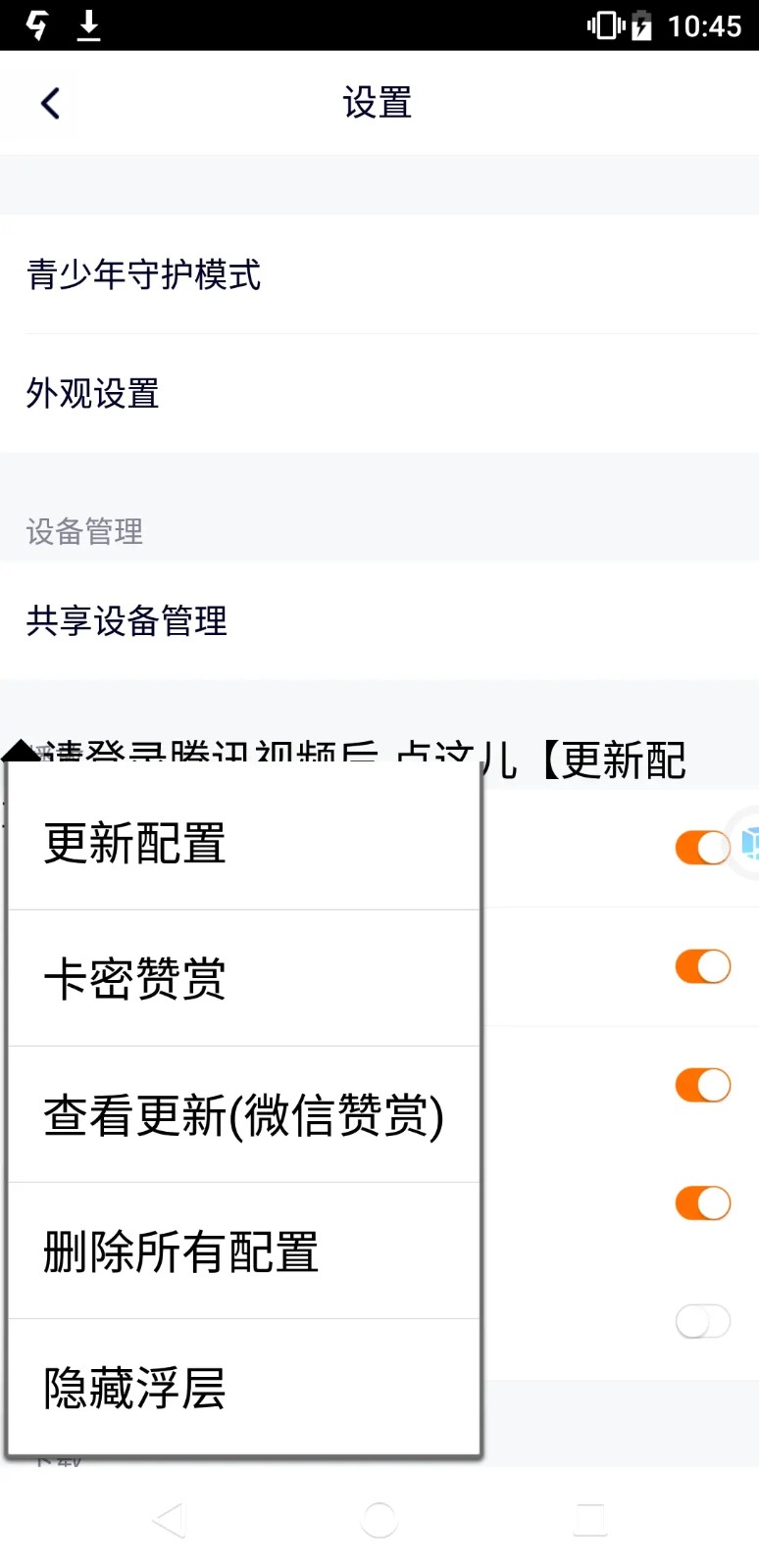Open the 青少年守护模式 setting
This screenshot has height=1568, width=759.
143,276
